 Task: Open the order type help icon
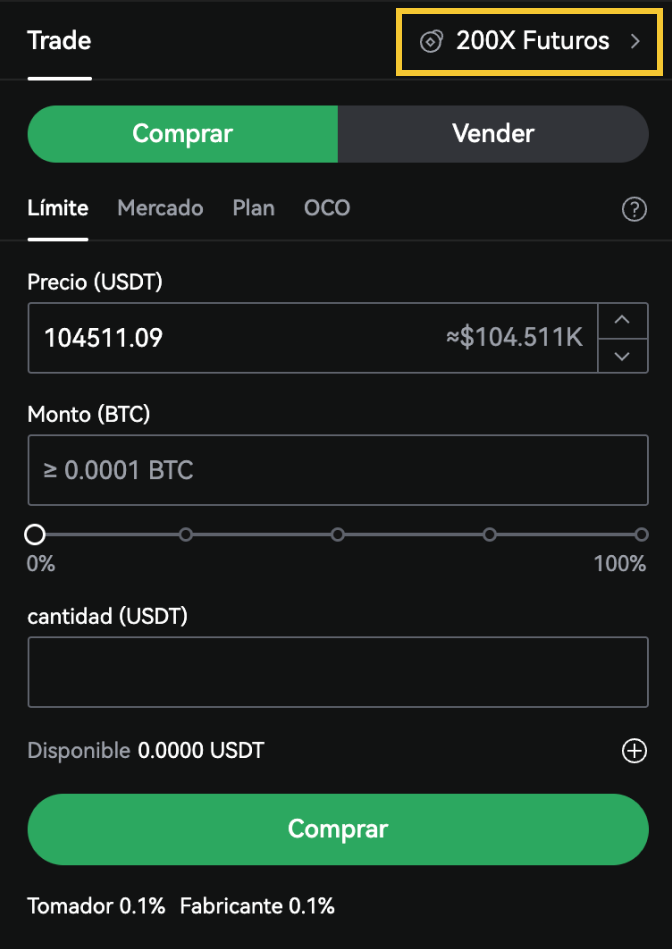pyautogui.click(x=634, y=209)
